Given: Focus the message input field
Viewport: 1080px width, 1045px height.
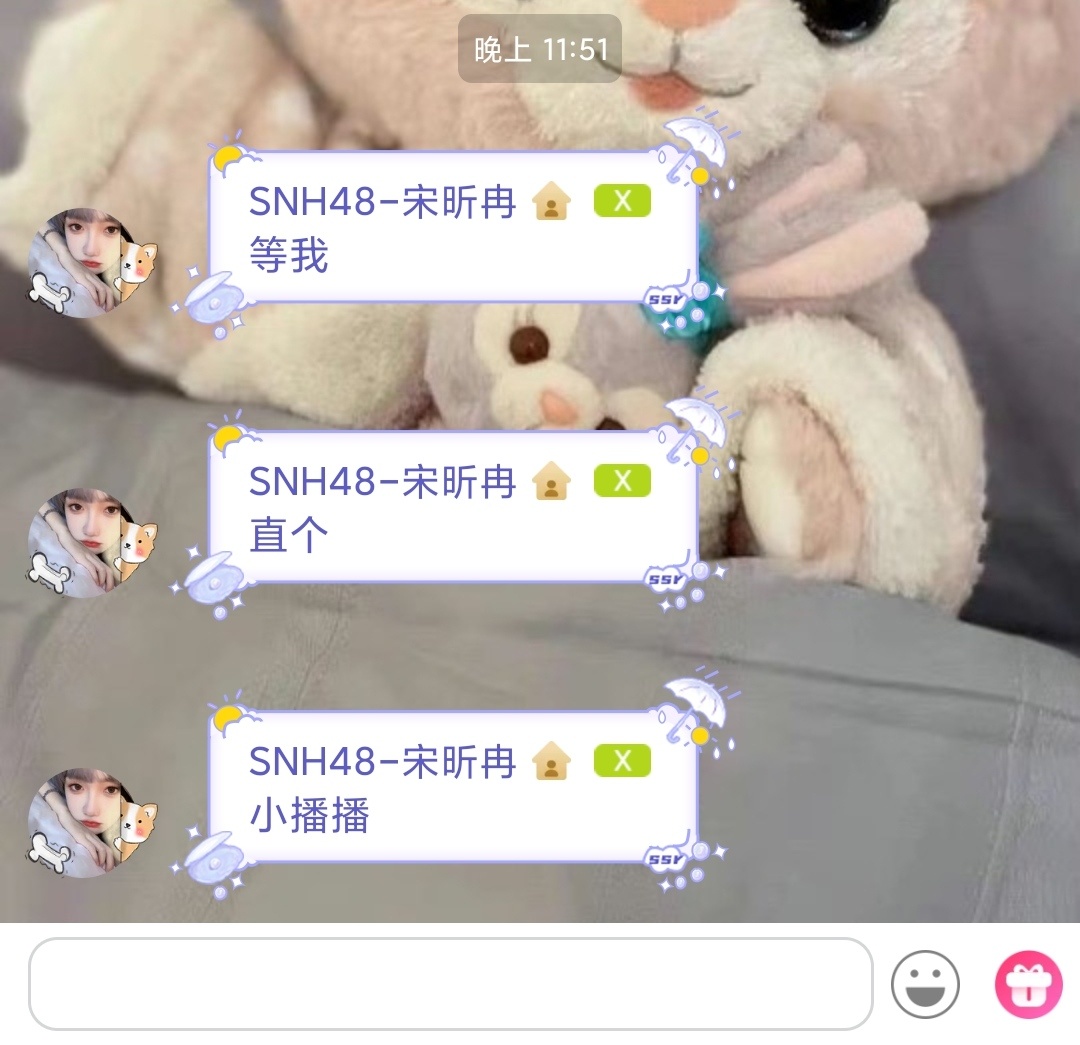Looking at the screenshot, I should point(450,984).
